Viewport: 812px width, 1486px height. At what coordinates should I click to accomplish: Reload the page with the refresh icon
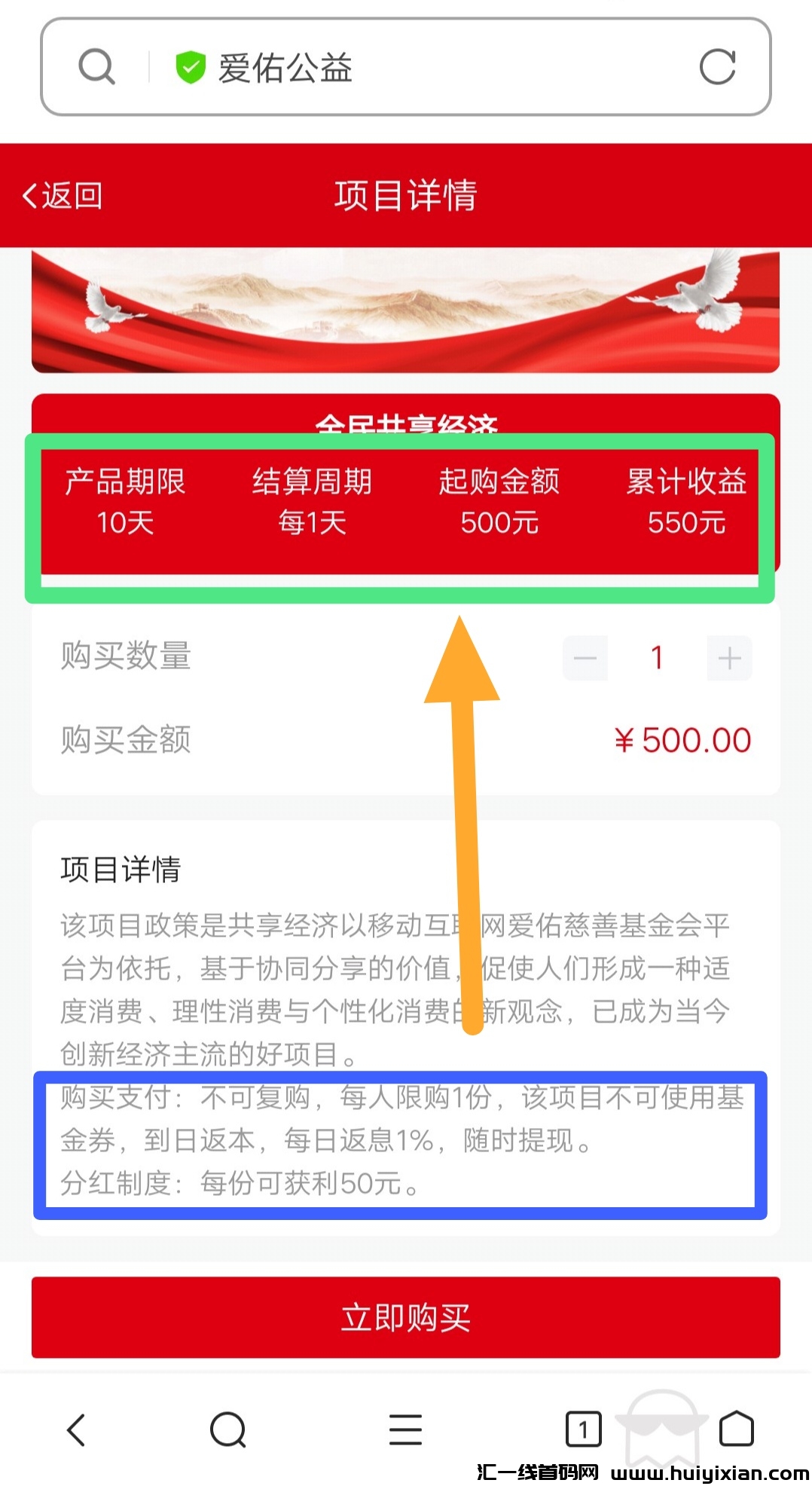pyautogui.click(x=717, y=67)
